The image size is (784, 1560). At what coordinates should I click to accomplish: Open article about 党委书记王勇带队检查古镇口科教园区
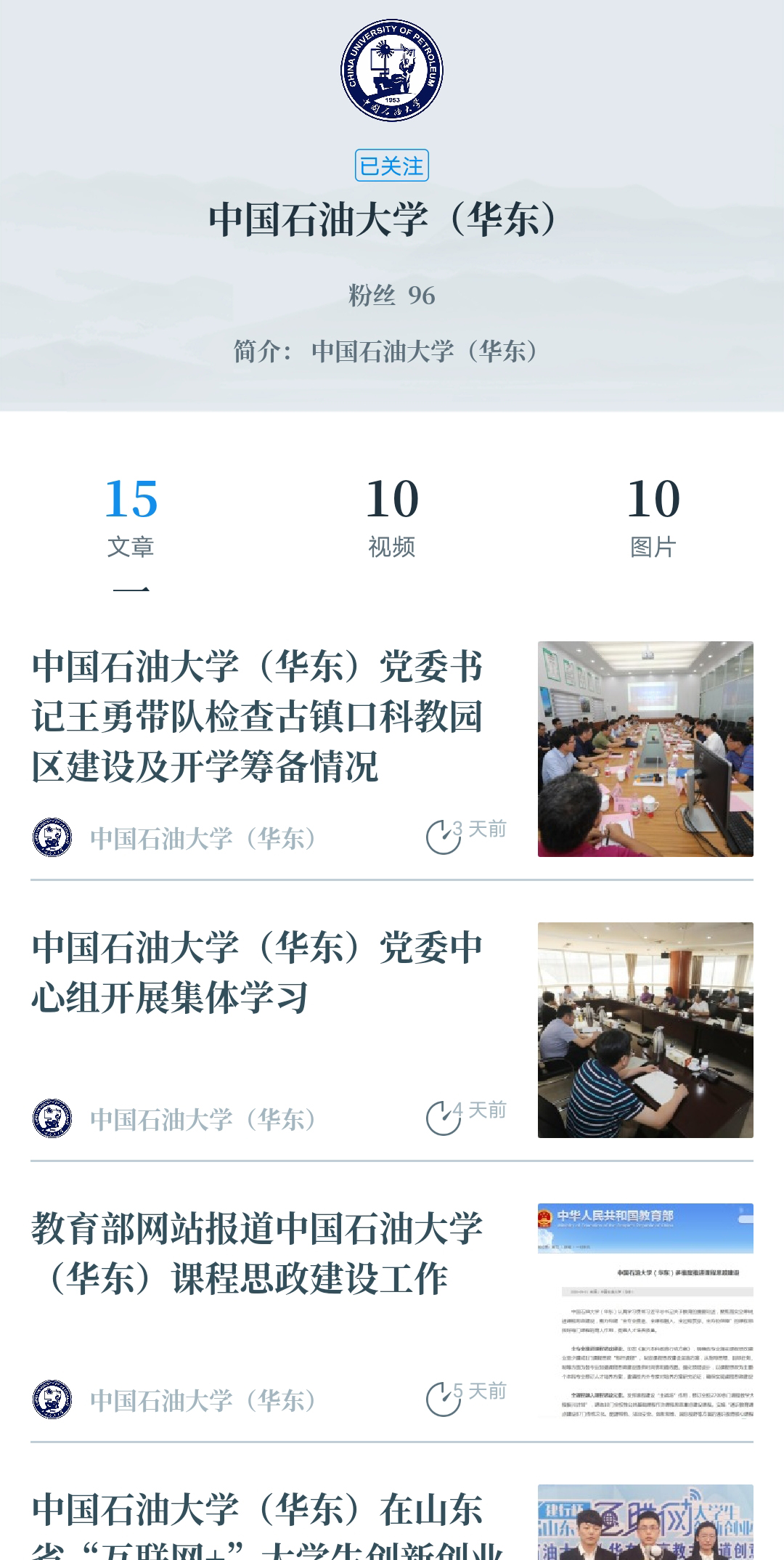(x=258, y=716)
